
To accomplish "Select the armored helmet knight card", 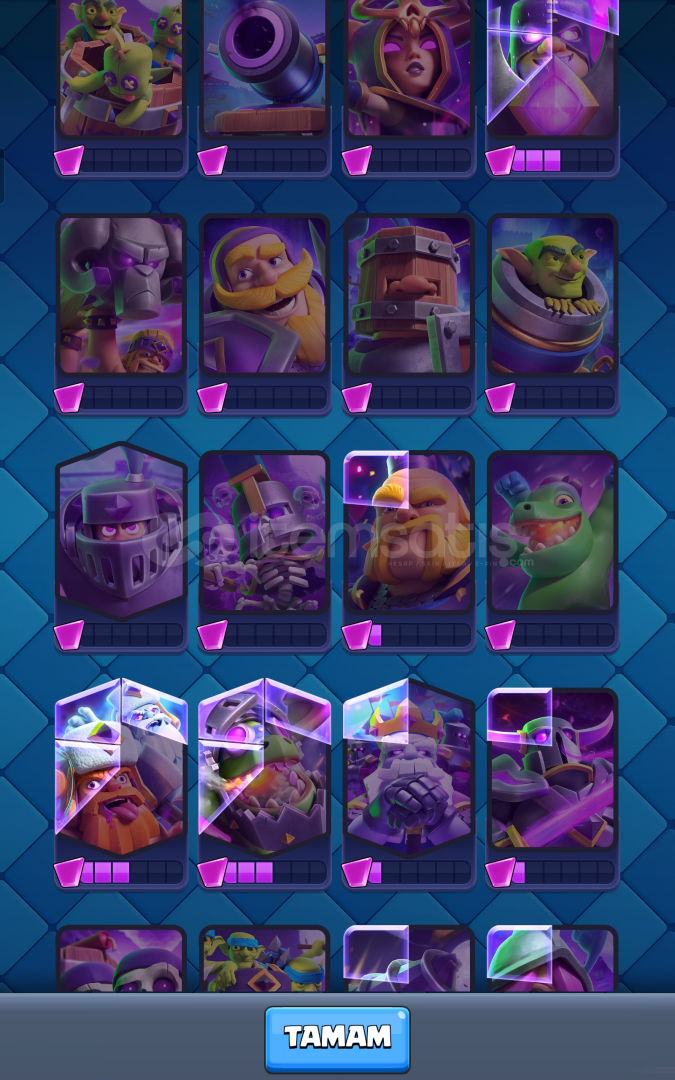I will (x=121, y=532).
